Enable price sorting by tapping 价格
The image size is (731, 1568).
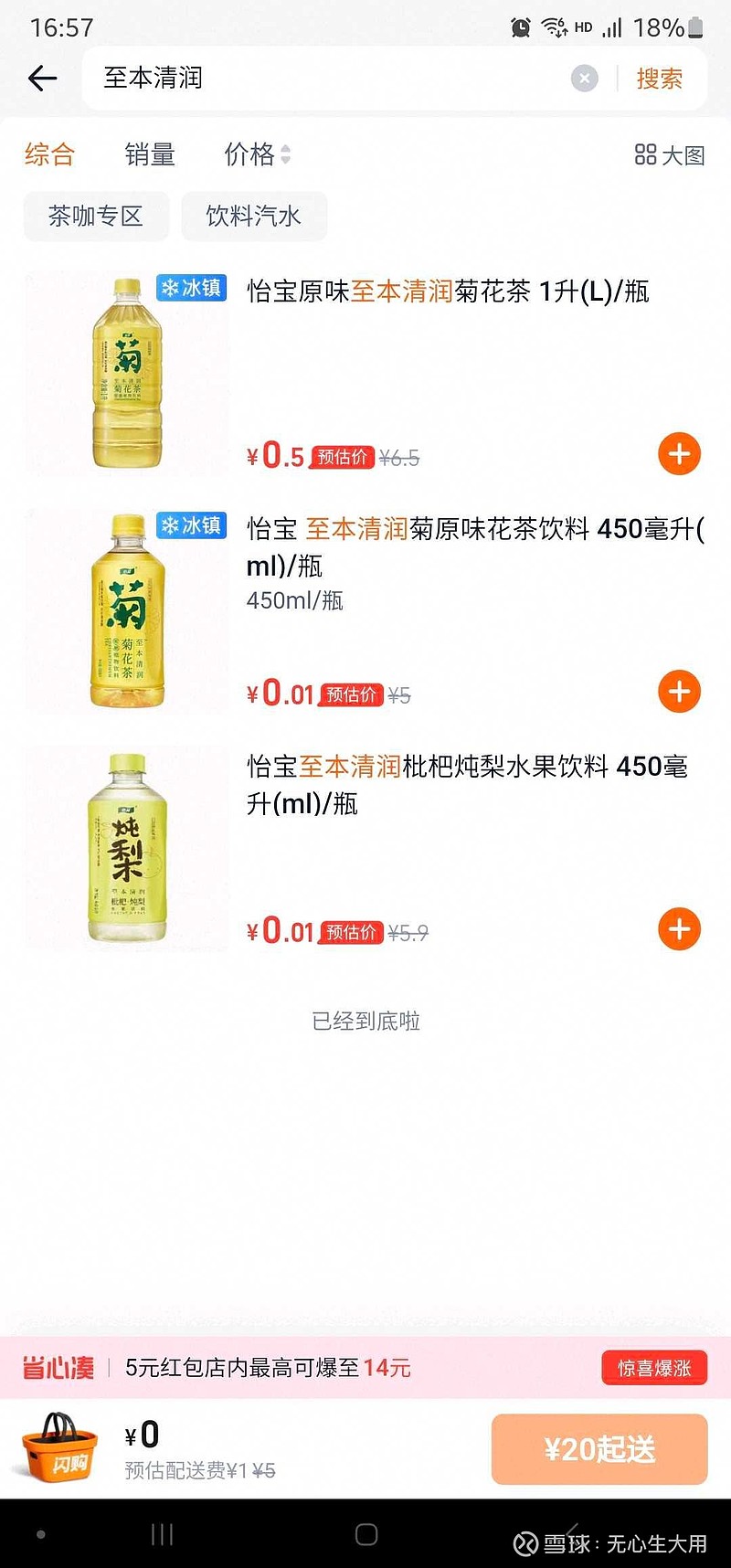pos(248,155)
